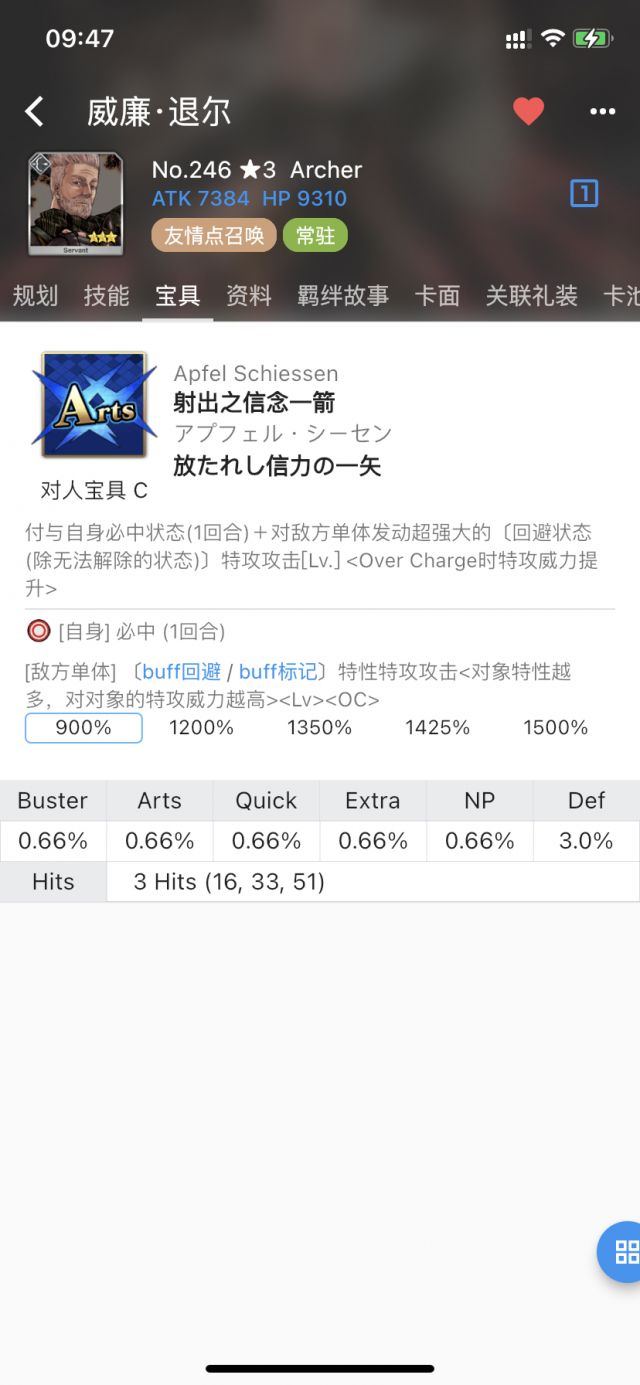The image size is (640, 1385).
Task: Open the buff标记 link
Action: [277, 672]
